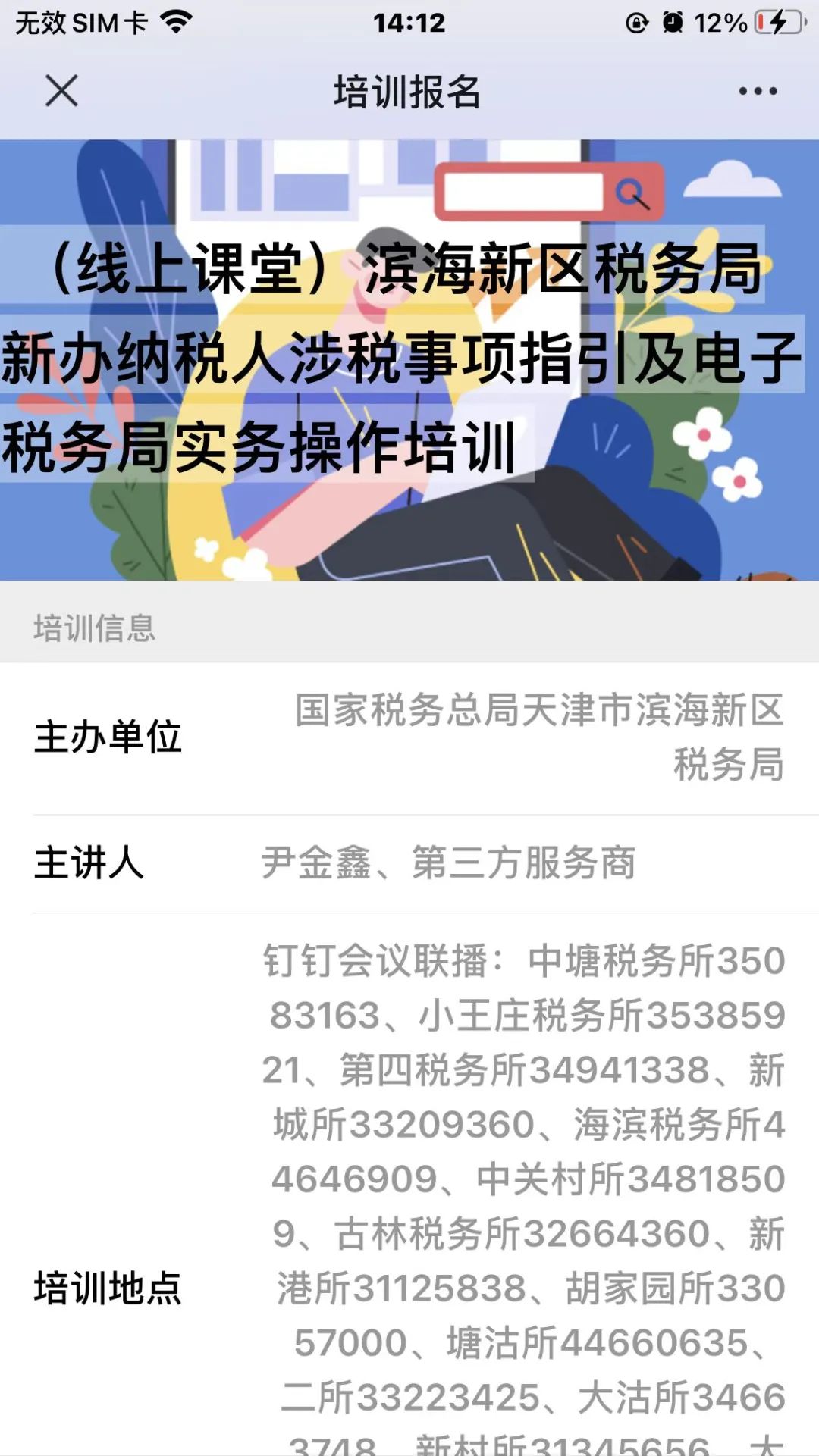The height and width of the screenshot is (1456, 819).
Task: Close the 培训报名 page
Action: click(x=61, y=91)
